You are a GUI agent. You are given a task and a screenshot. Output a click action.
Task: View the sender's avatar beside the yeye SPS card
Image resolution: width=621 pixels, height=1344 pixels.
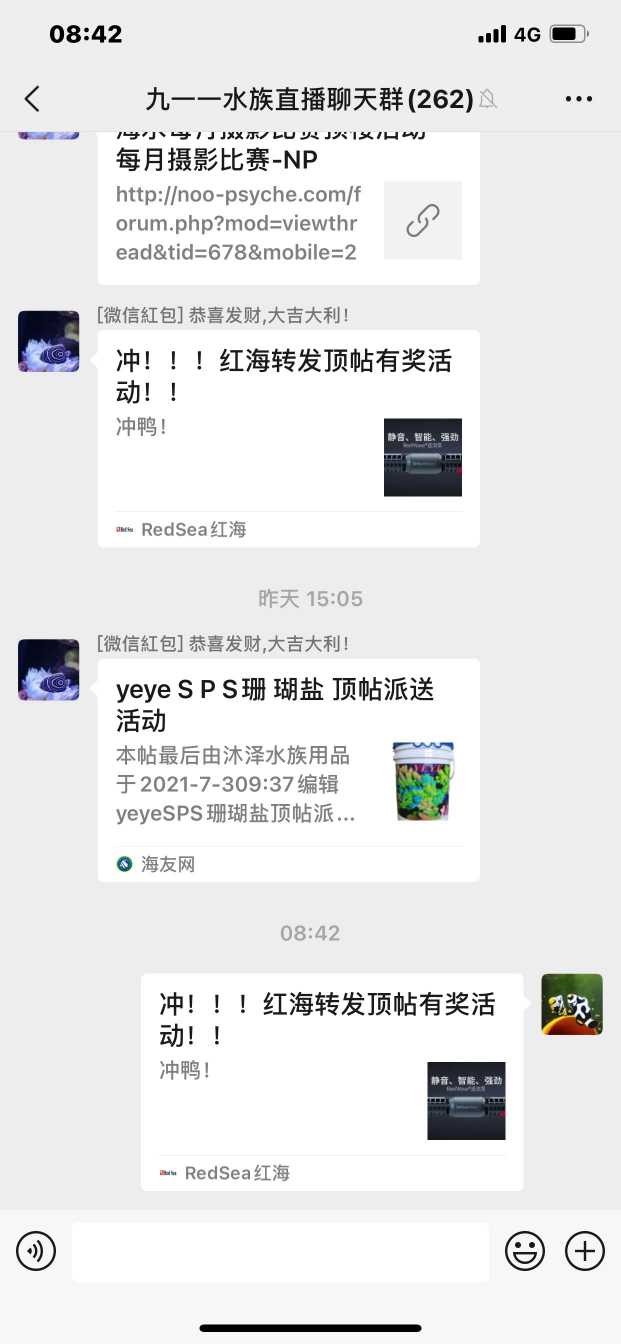click(49, 670)
